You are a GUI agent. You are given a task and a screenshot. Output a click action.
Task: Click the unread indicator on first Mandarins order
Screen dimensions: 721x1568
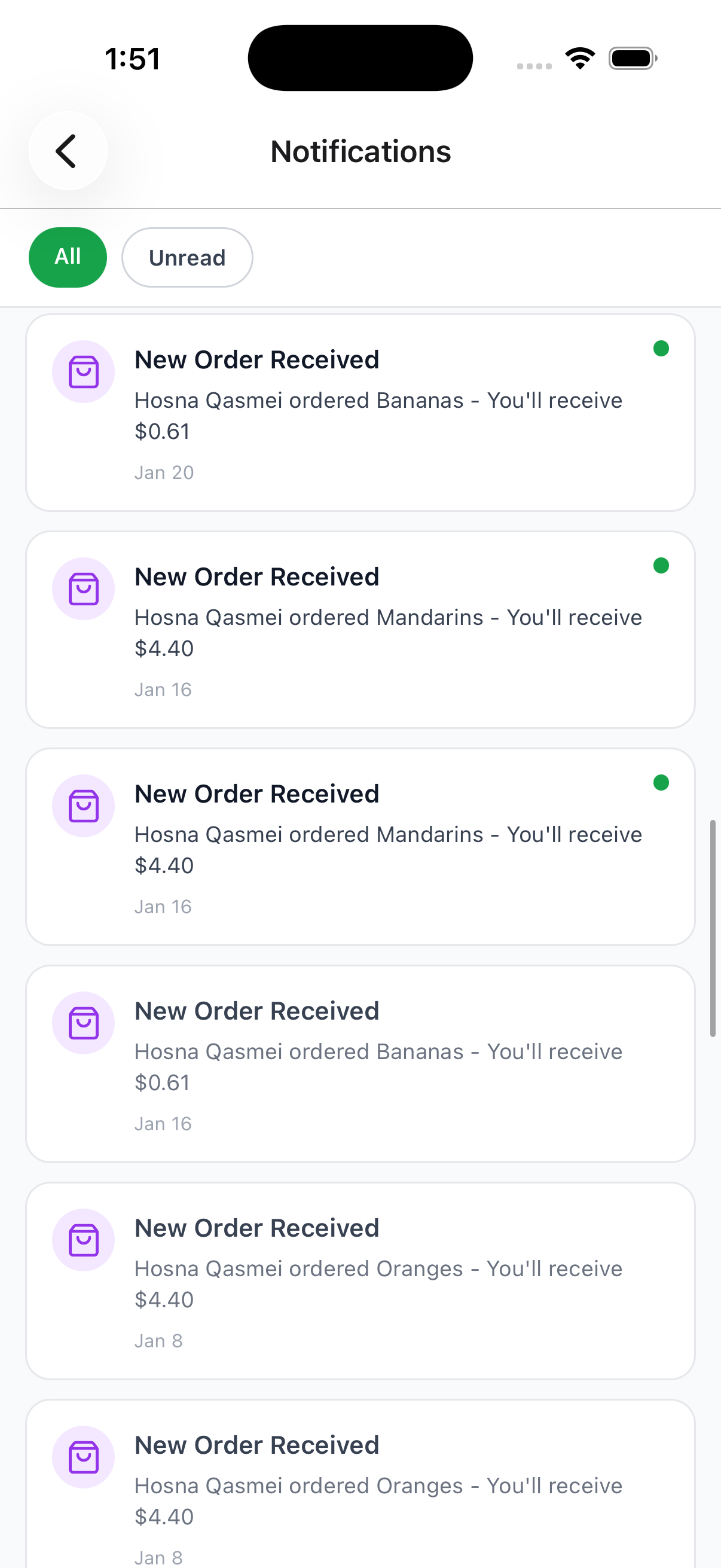[661, 565]
